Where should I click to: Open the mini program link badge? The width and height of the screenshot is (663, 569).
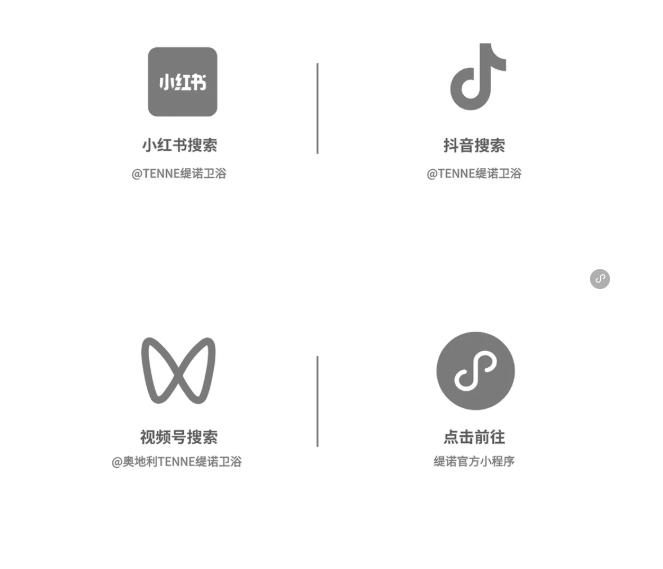600,279
